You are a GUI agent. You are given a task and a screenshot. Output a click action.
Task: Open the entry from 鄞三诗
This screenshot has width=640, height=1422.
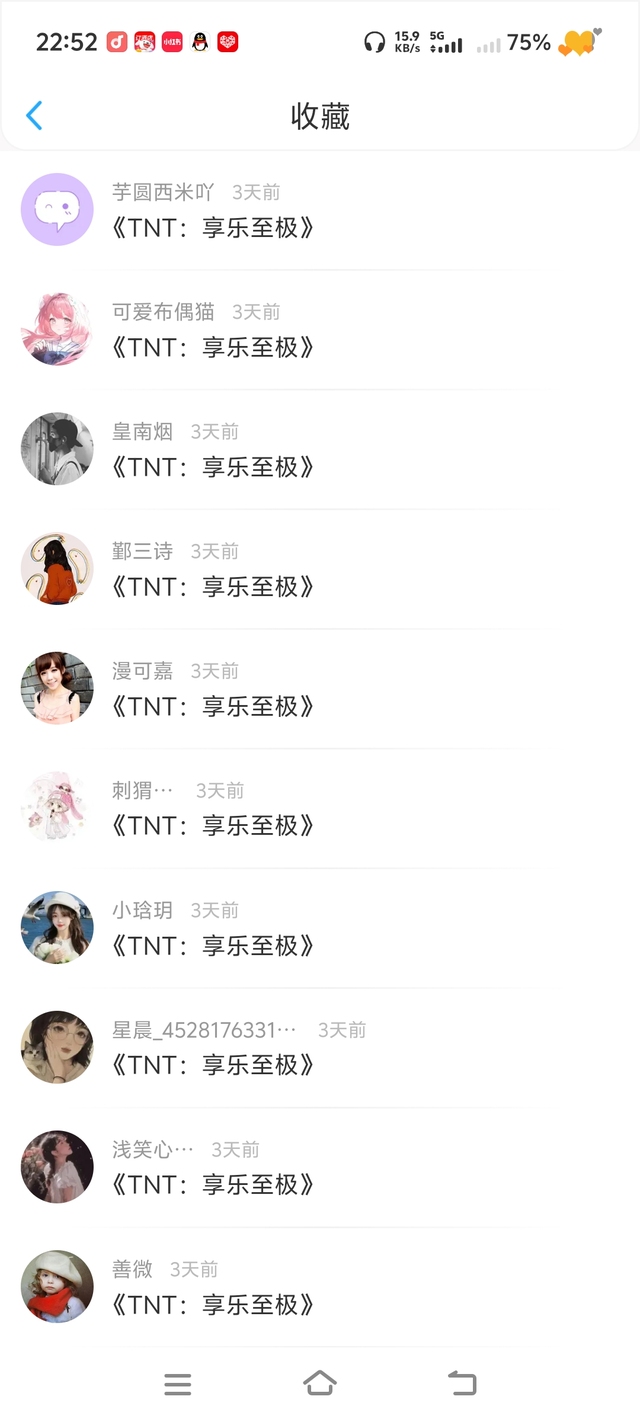214,587
